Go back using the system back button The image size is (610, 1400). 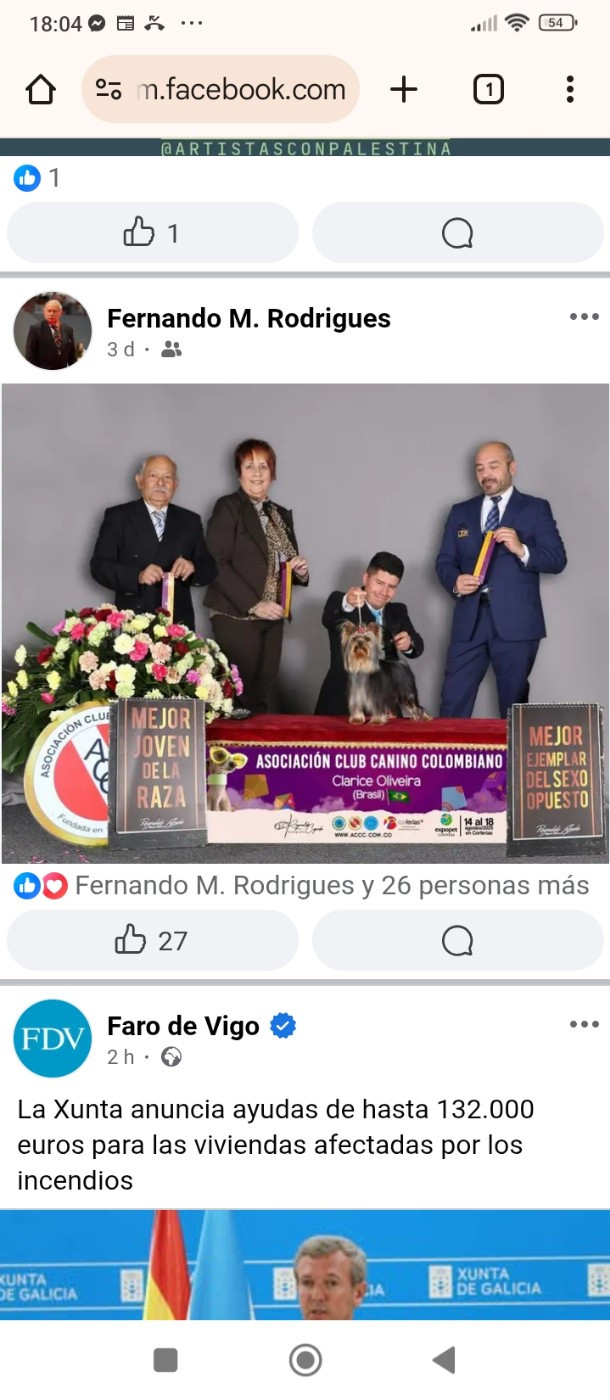tap(444, 1360)
